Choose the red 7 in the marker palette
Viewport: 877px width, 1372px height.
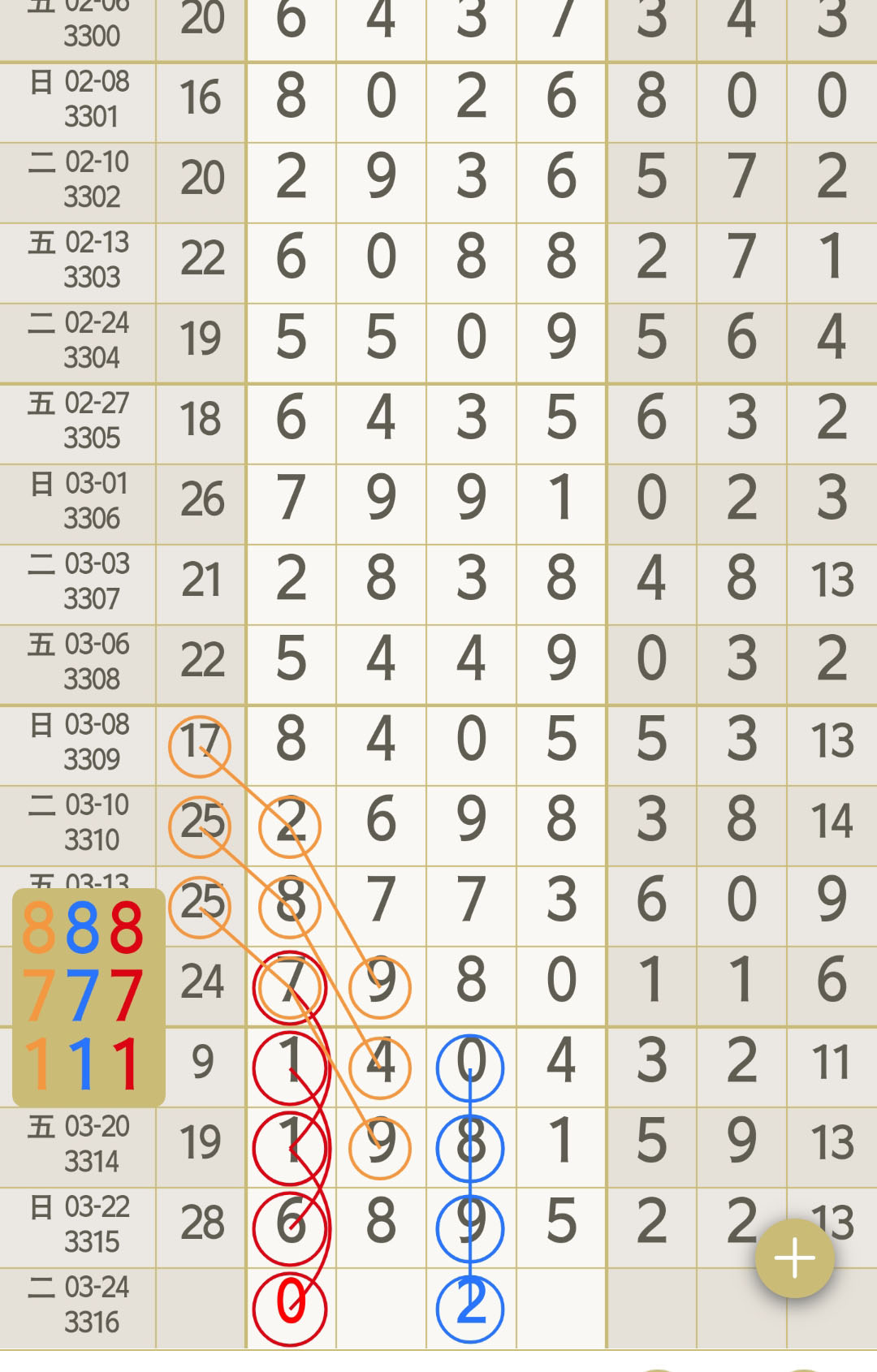click(x=127, y=995)
